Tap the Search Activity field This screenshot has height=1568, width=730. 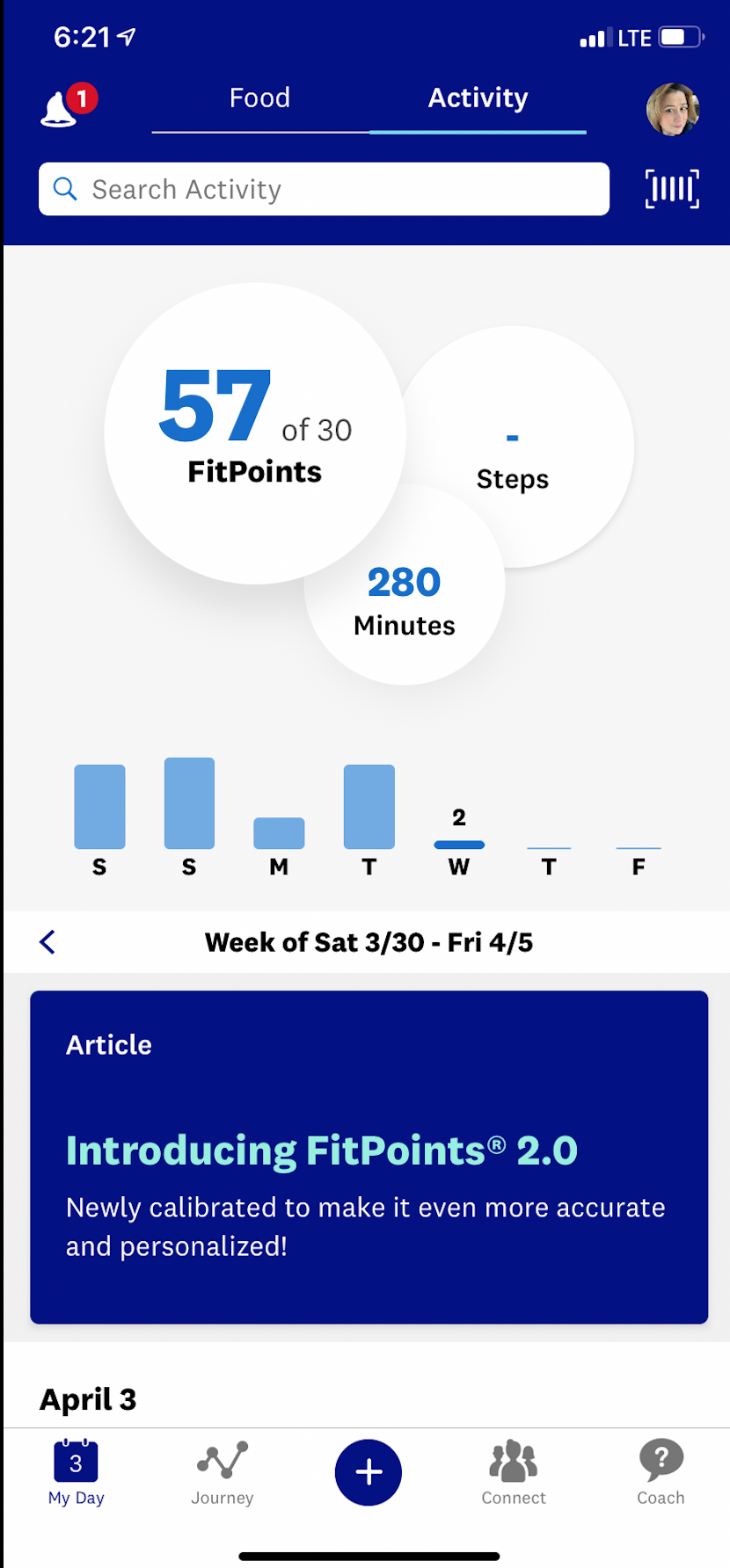[x=324, y=189]
